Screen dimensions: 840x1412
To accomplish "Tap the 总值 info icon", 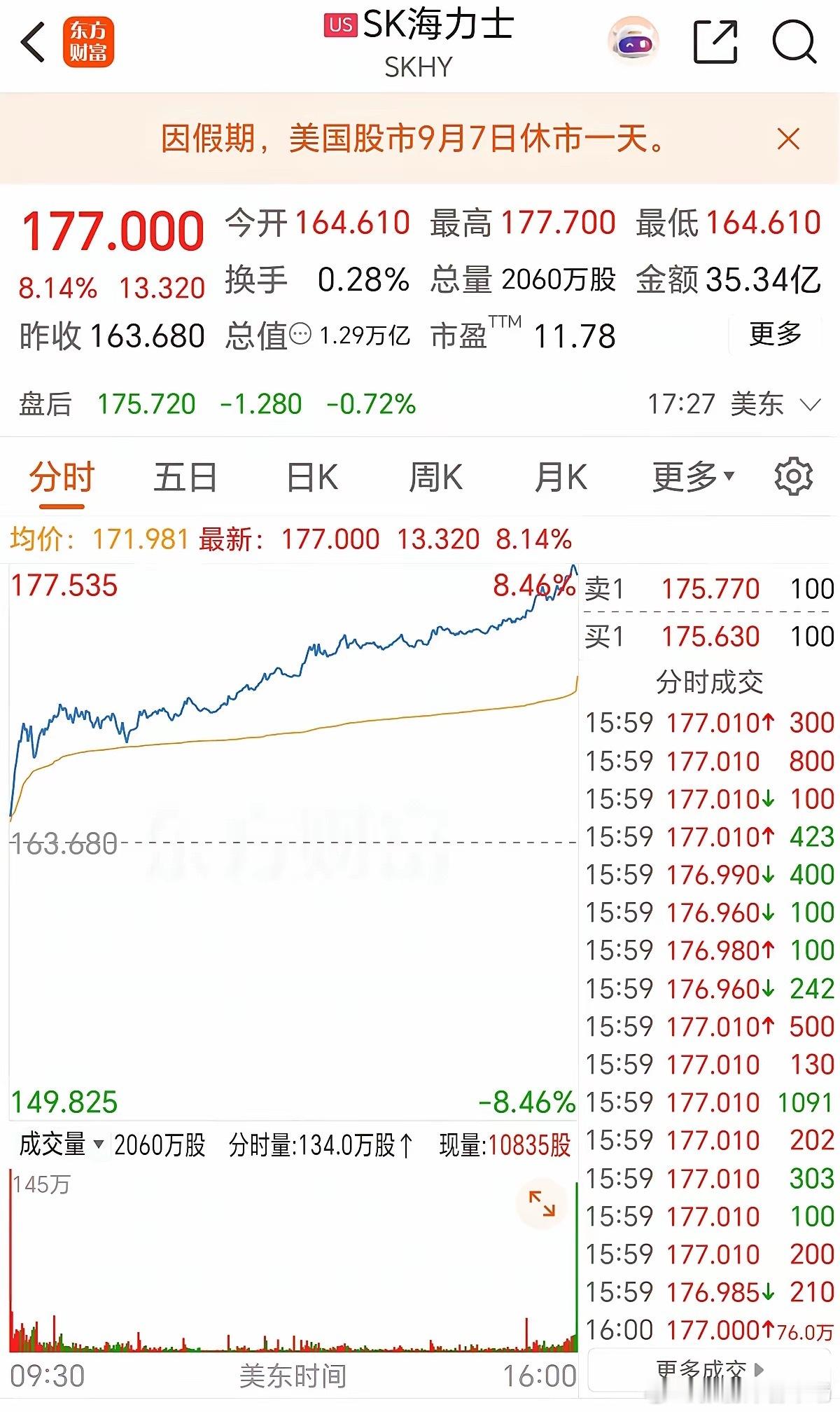I will 300,335.
